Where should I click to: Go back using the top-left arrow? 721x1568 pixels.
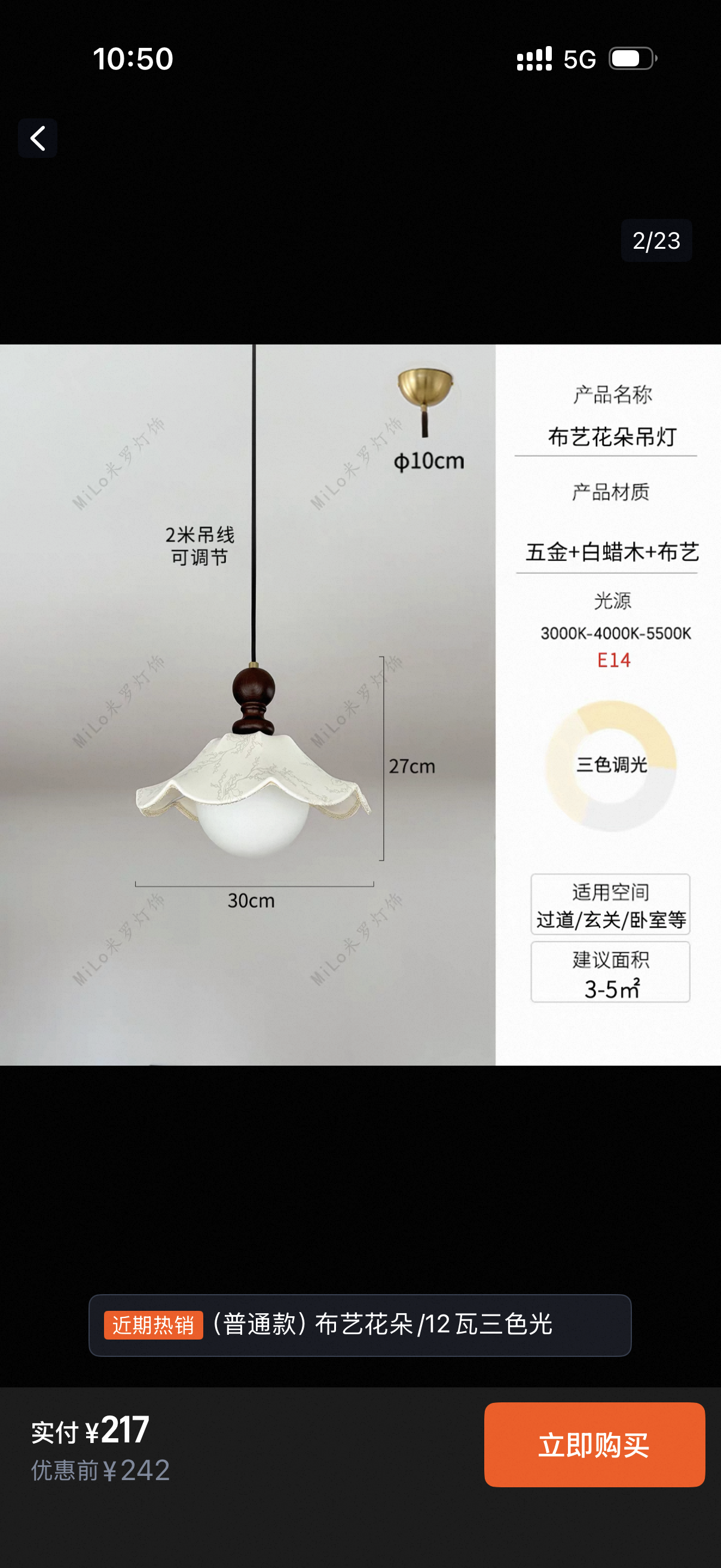pos(38,138)
